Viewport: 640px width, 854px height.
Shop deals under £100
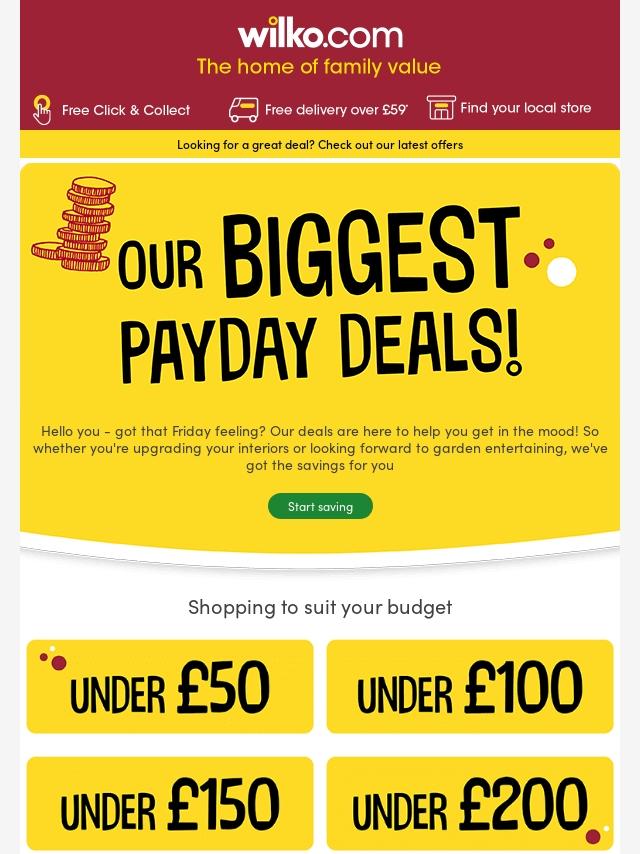coord(470,687)
